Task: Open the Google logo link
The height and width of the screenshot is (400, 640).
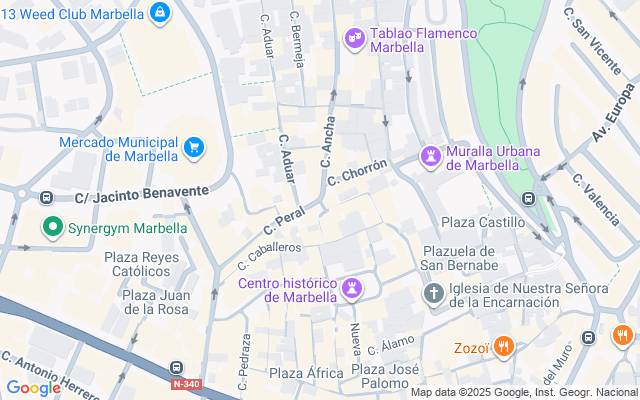Action: [33, 388]
